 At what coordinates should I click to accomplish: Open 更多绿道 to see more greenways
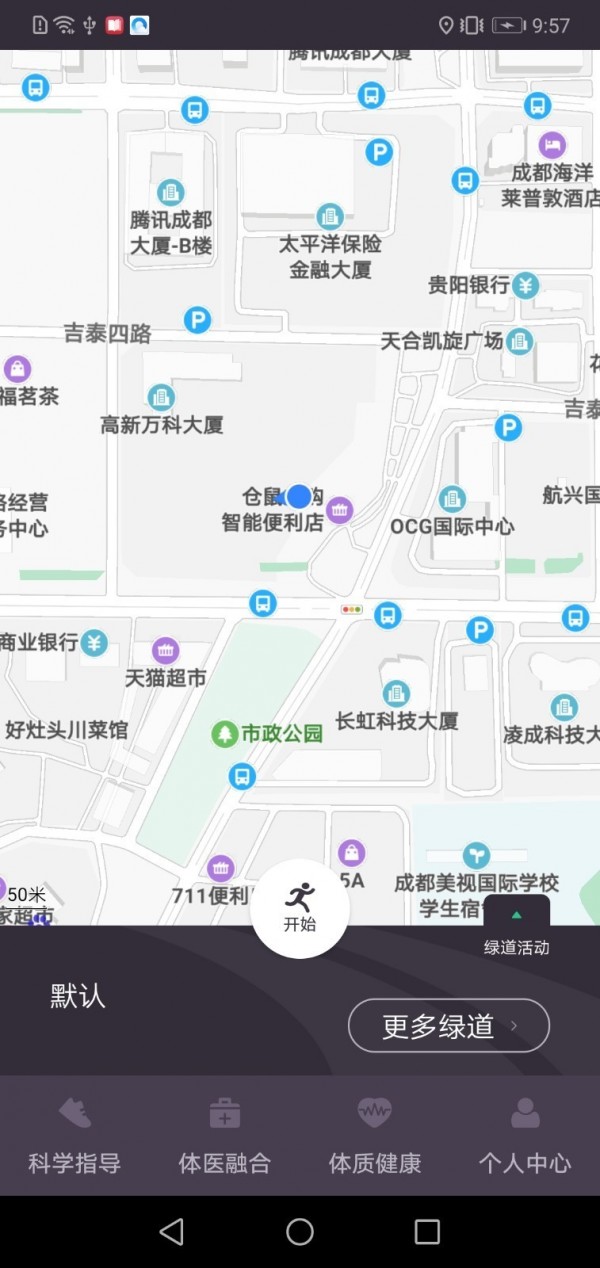[448, 1026]
